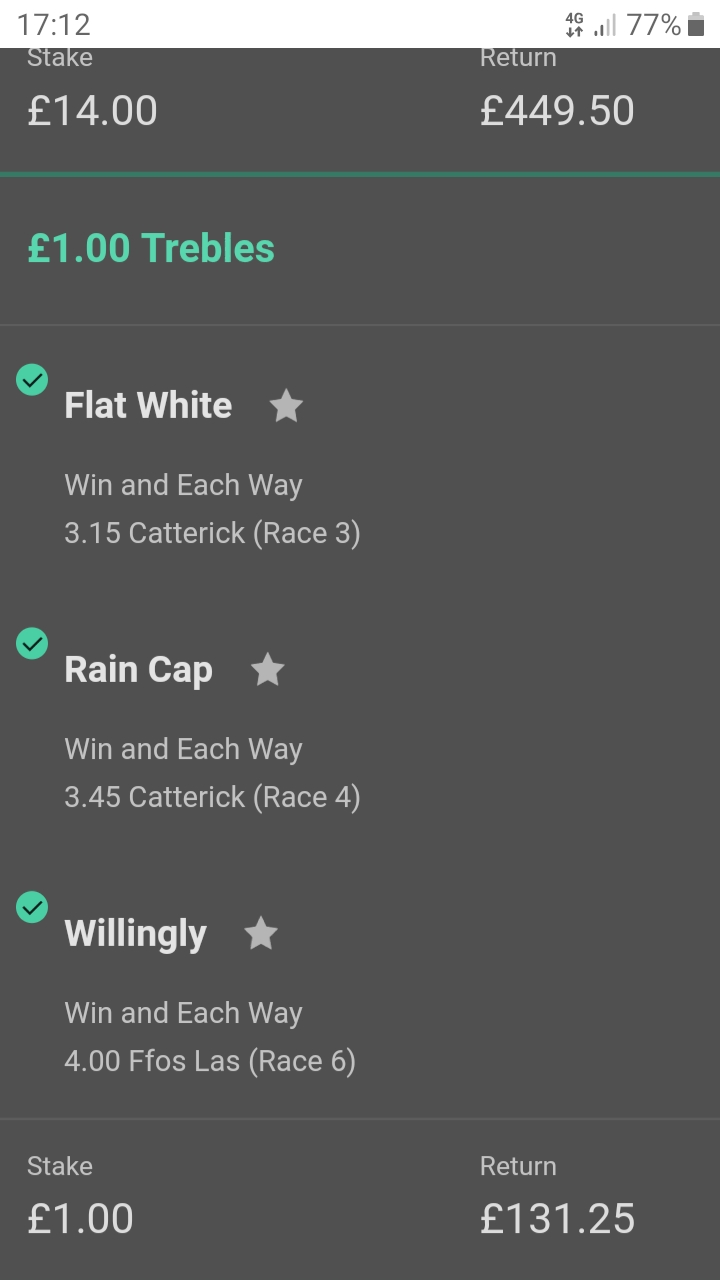Open the Willingly selection details
This screenshot has height=1280, width=720.
135,934
